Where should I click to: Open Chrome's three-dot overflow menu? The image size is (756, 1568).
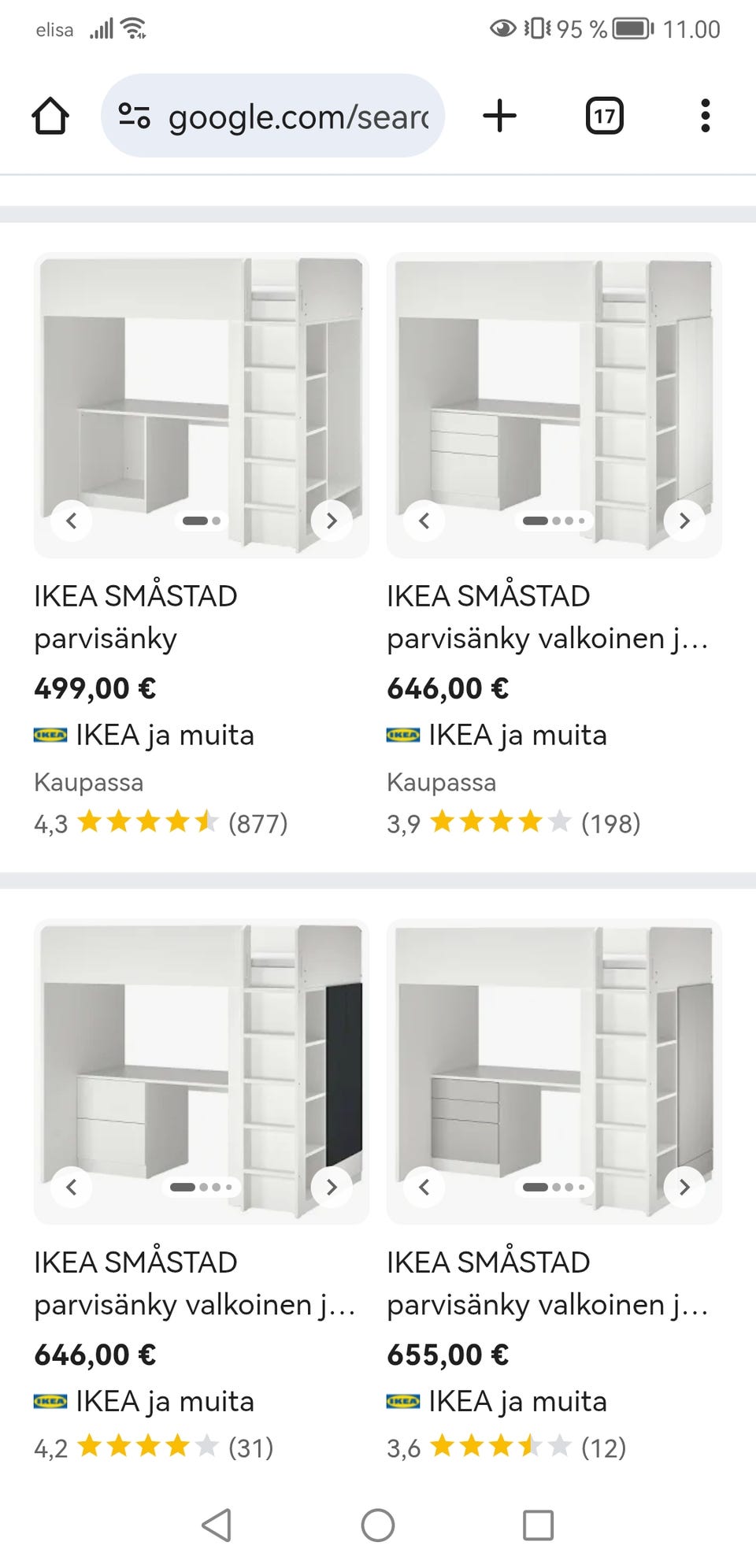(705, 116)
